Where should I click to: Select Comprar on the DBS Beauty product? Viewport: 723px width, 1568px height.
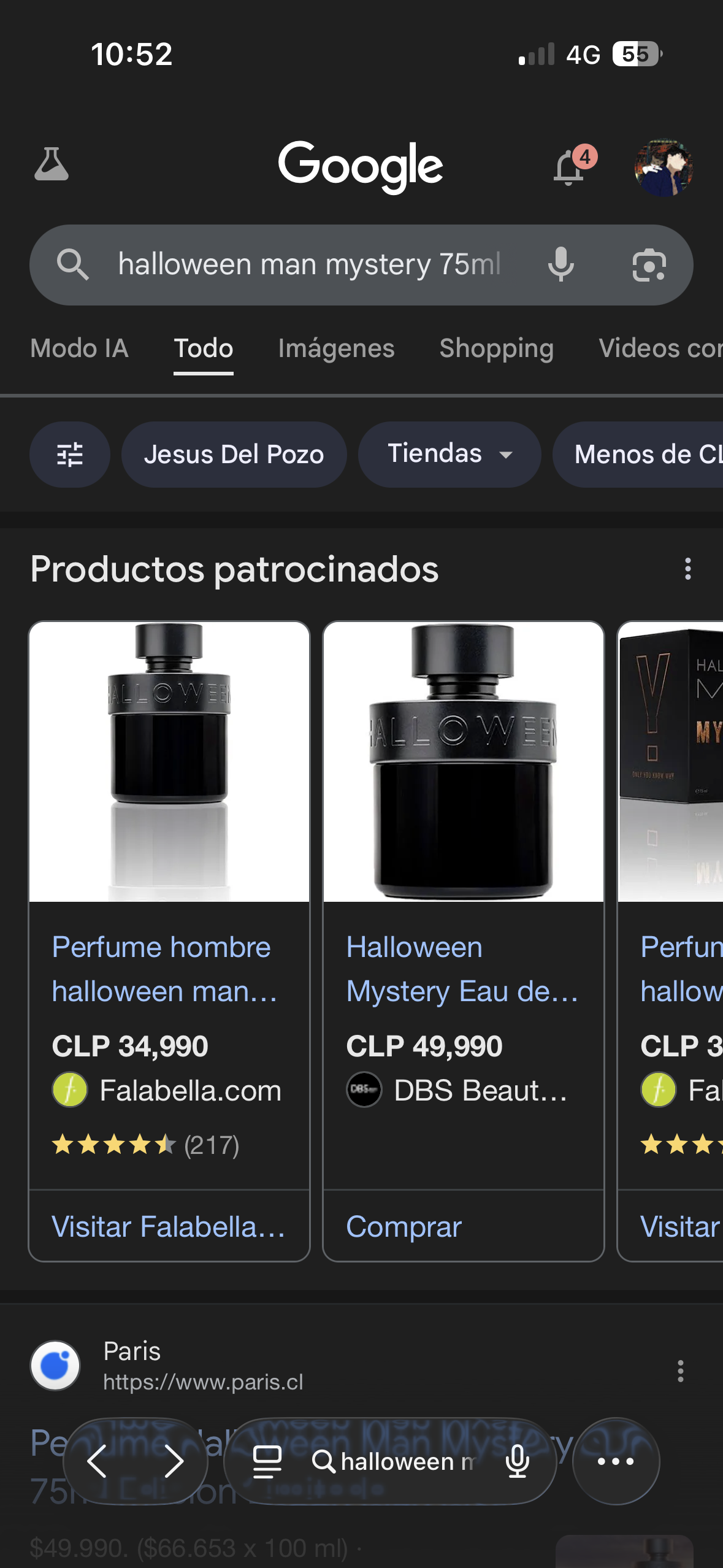click(x=404, y=1226)
